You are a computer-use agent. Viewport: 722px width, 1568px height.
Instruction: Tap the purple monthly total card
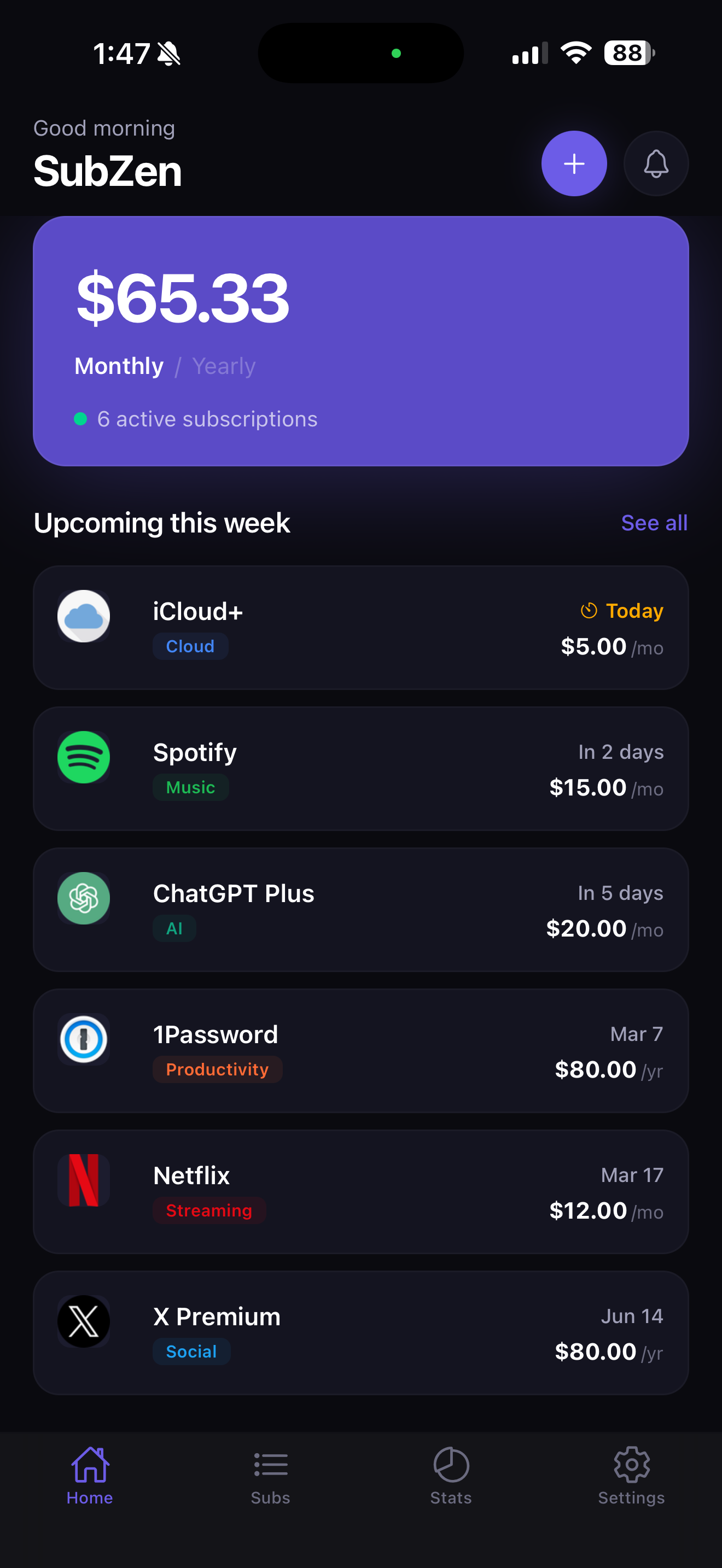[x=361, y=340]
